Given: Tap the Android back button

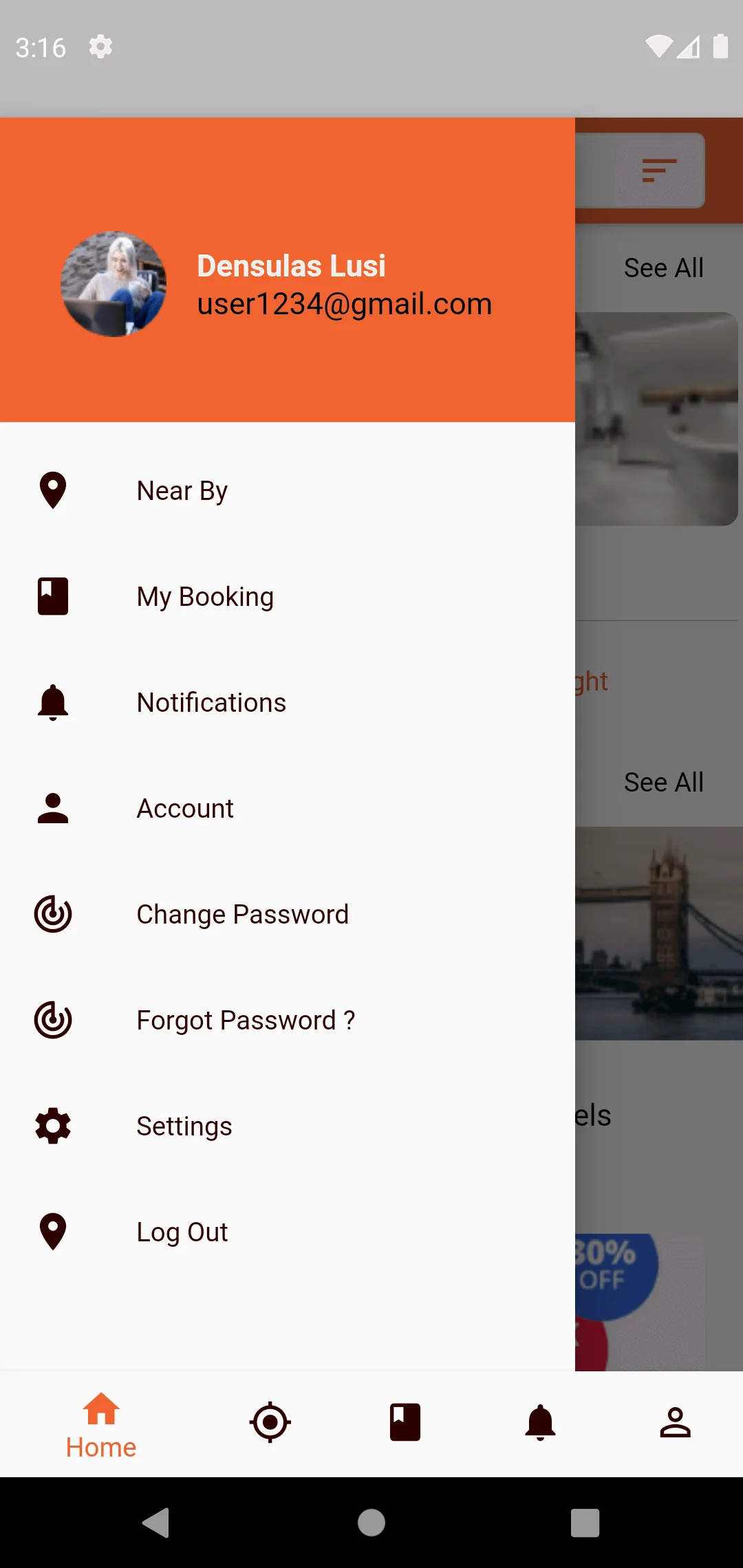Looking at the screenshot, I should [157, 1522].
